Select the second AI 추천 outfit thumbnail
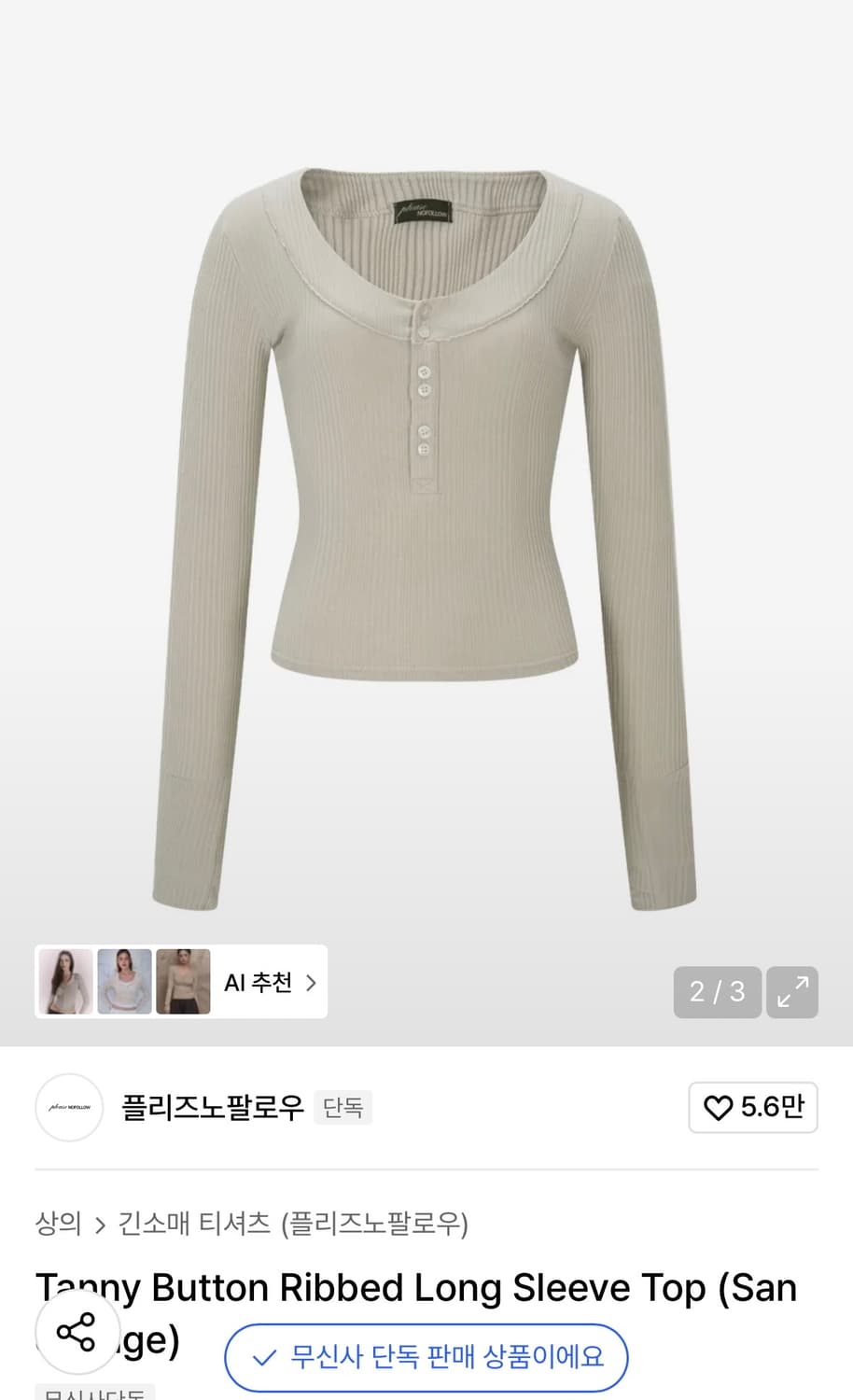The height and width of the screenshot is (1400, 853). coord(124,982)
